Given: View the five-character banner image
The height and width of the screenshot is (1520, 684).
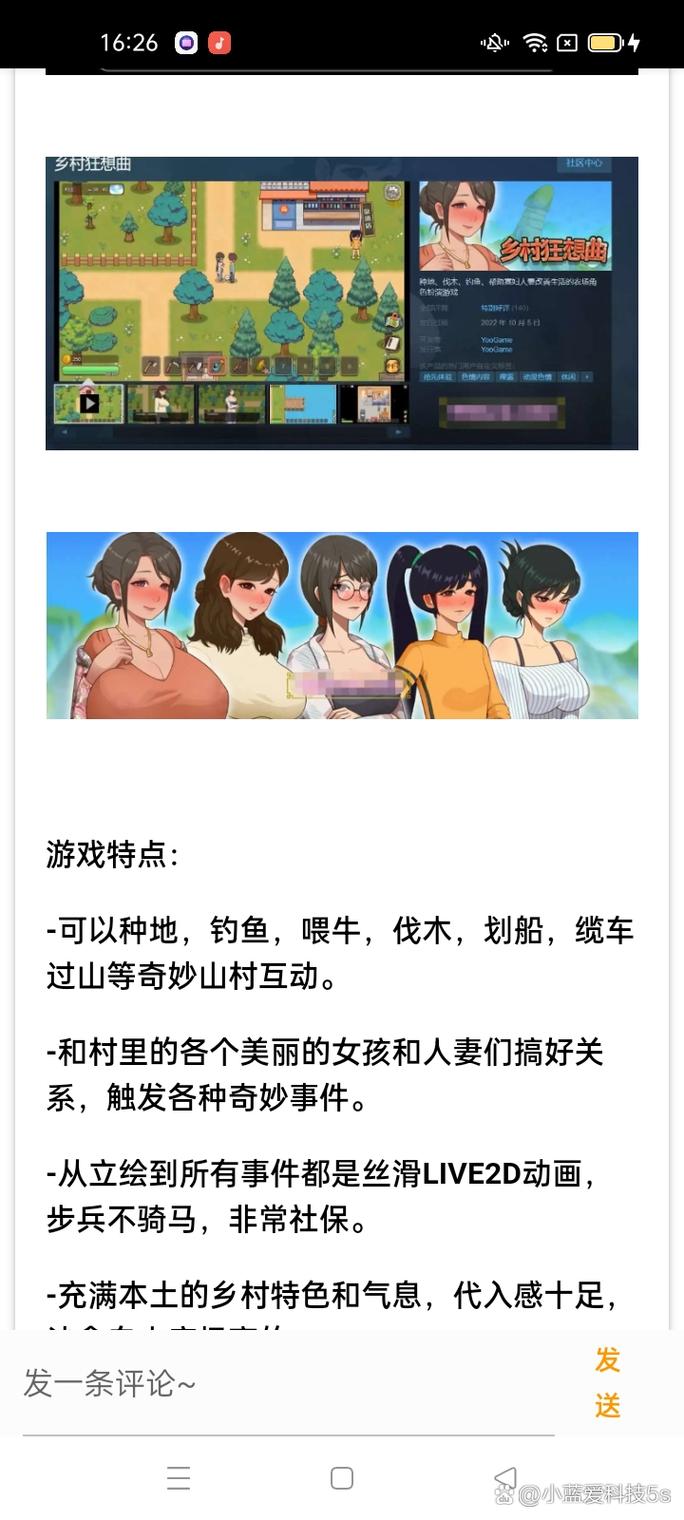Looking at the screenshot, I should pyautogui.click(x=341, y=625).
